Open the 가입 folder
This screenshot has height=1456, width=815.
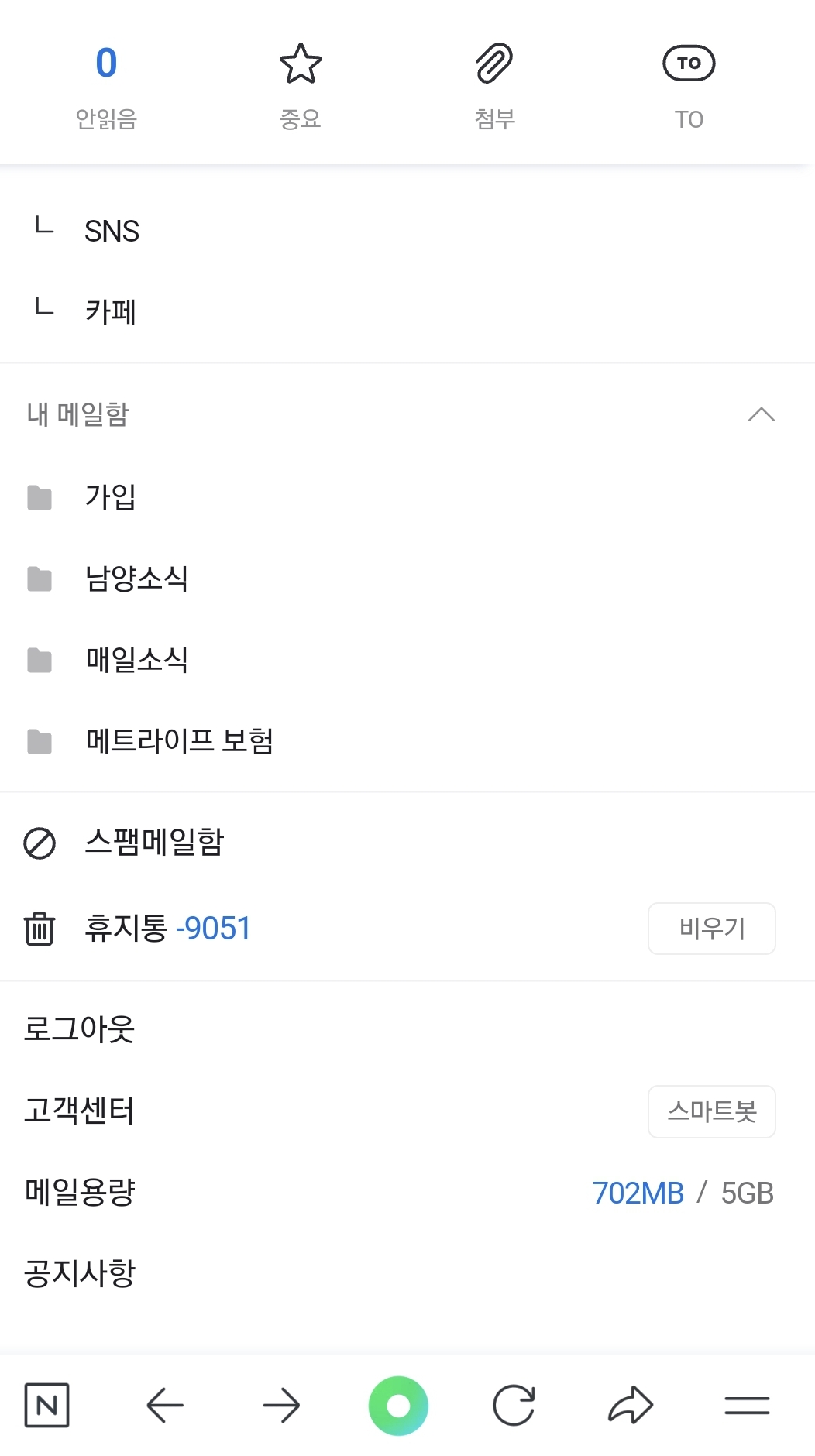110,497
